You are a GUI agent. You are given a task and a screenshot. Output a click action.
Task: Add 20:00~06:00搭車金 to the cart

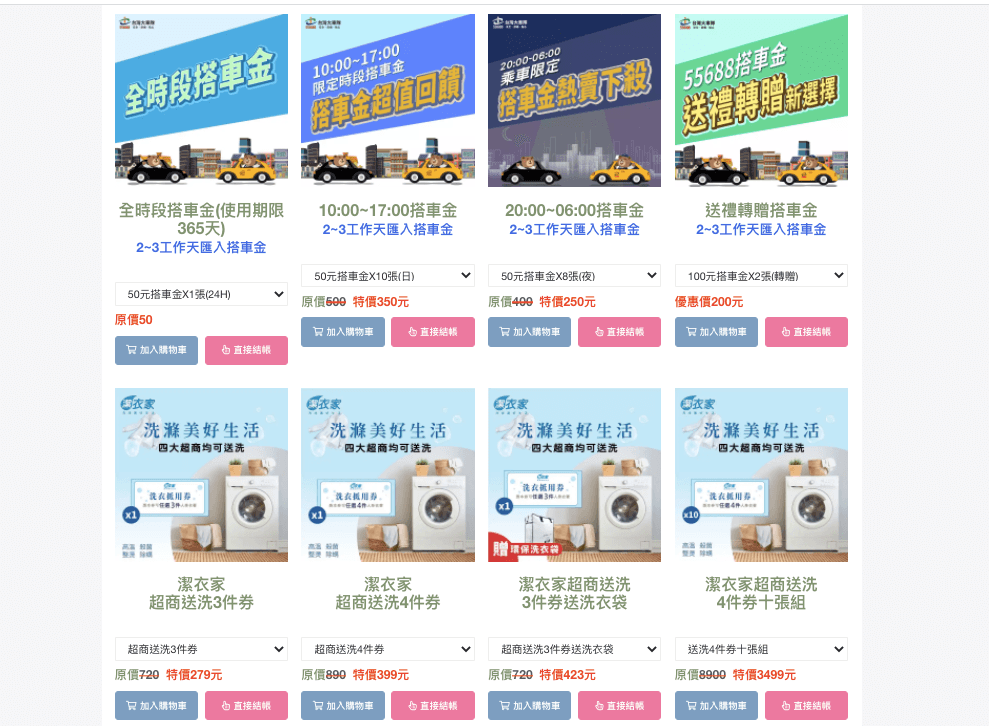529,332
